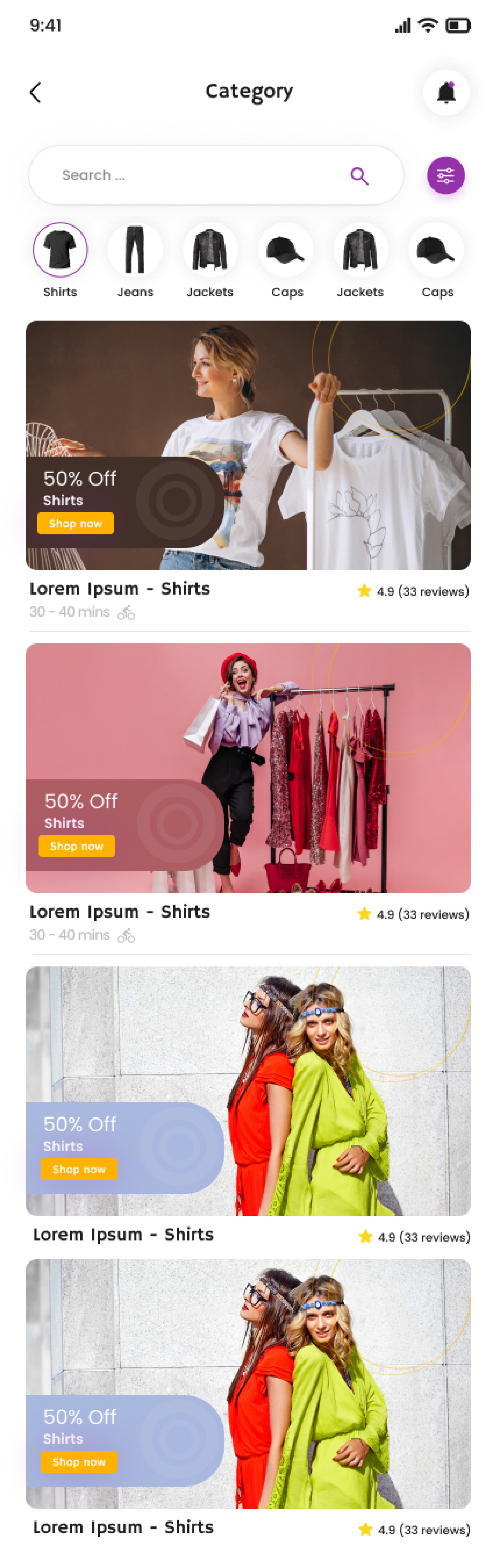Shop now on the pink banner
Image resolution: width=500 pixels, height=1568 pixels.
pos(77,846)
